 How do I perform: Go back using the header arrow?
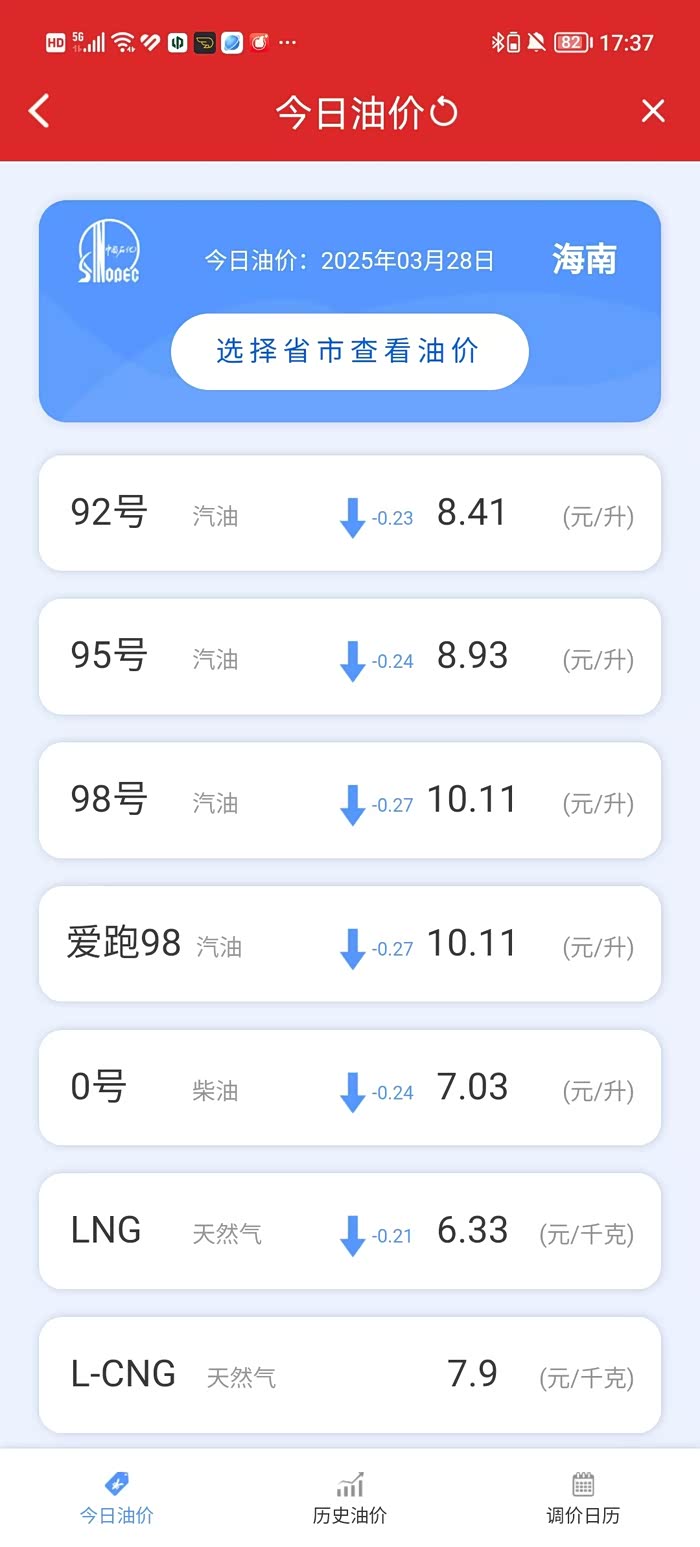click(x=39, y=111)
